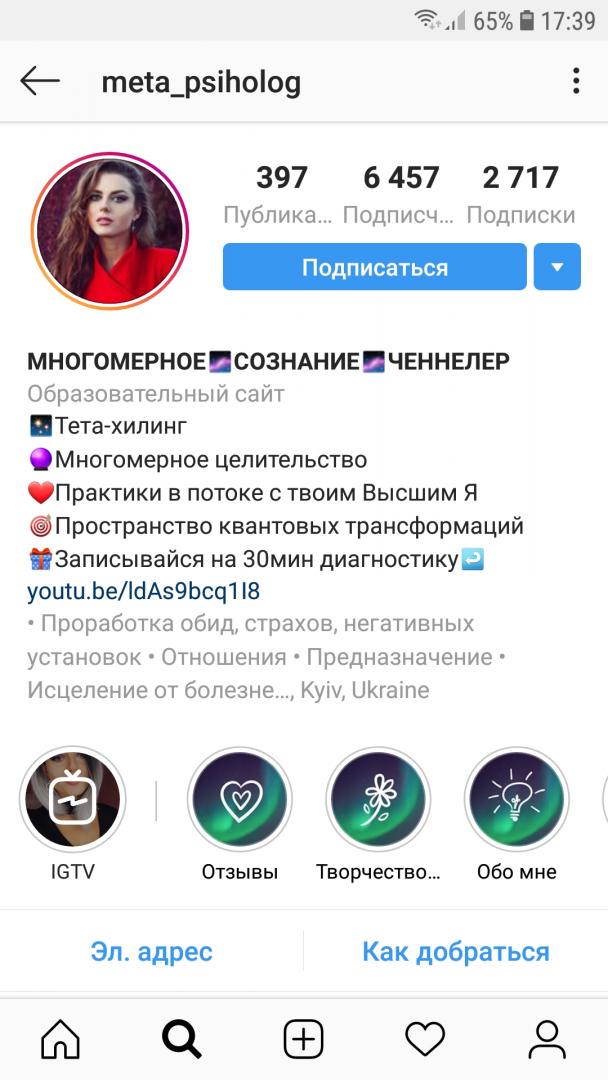Switch to the Search tab
The height and width of the screenshot is (1080, 608).
tap(182, 1039)
